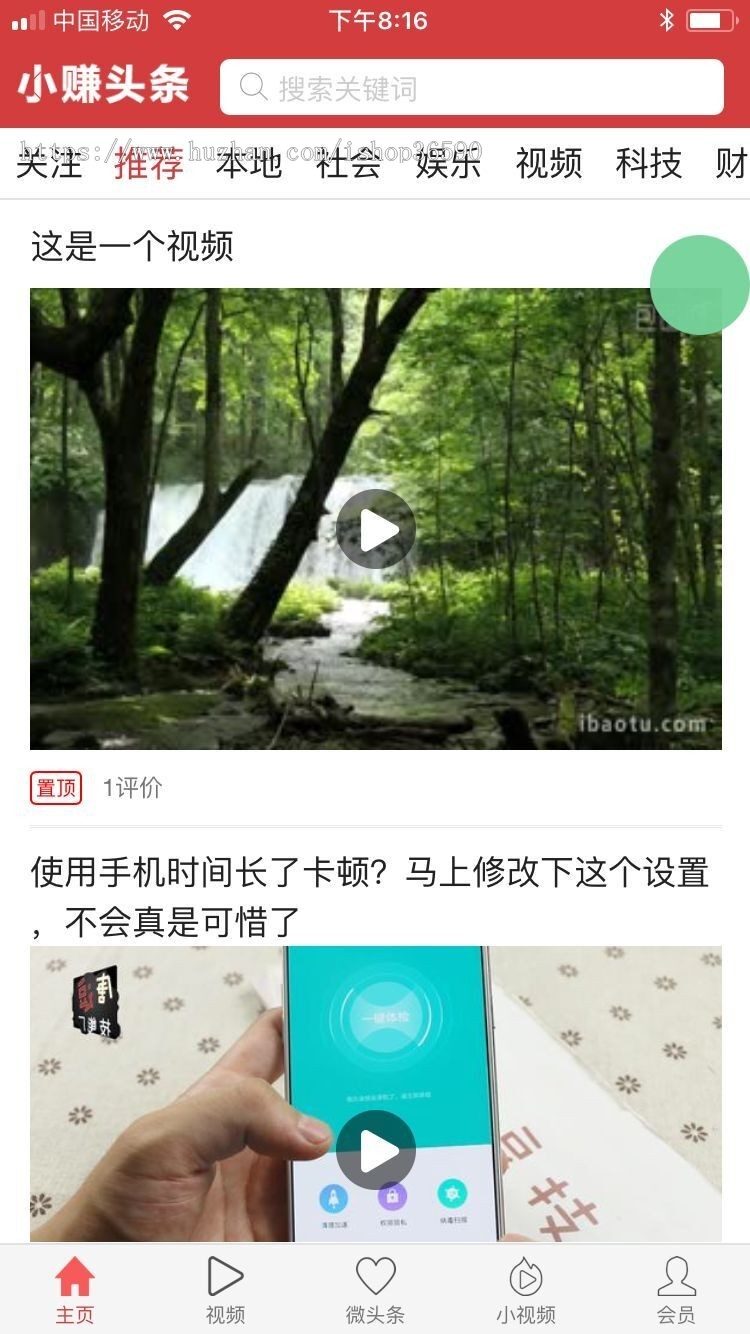The image size is (750, 1334).
Task: Tap the green floating circle button
Action: [x=700, y=285]
